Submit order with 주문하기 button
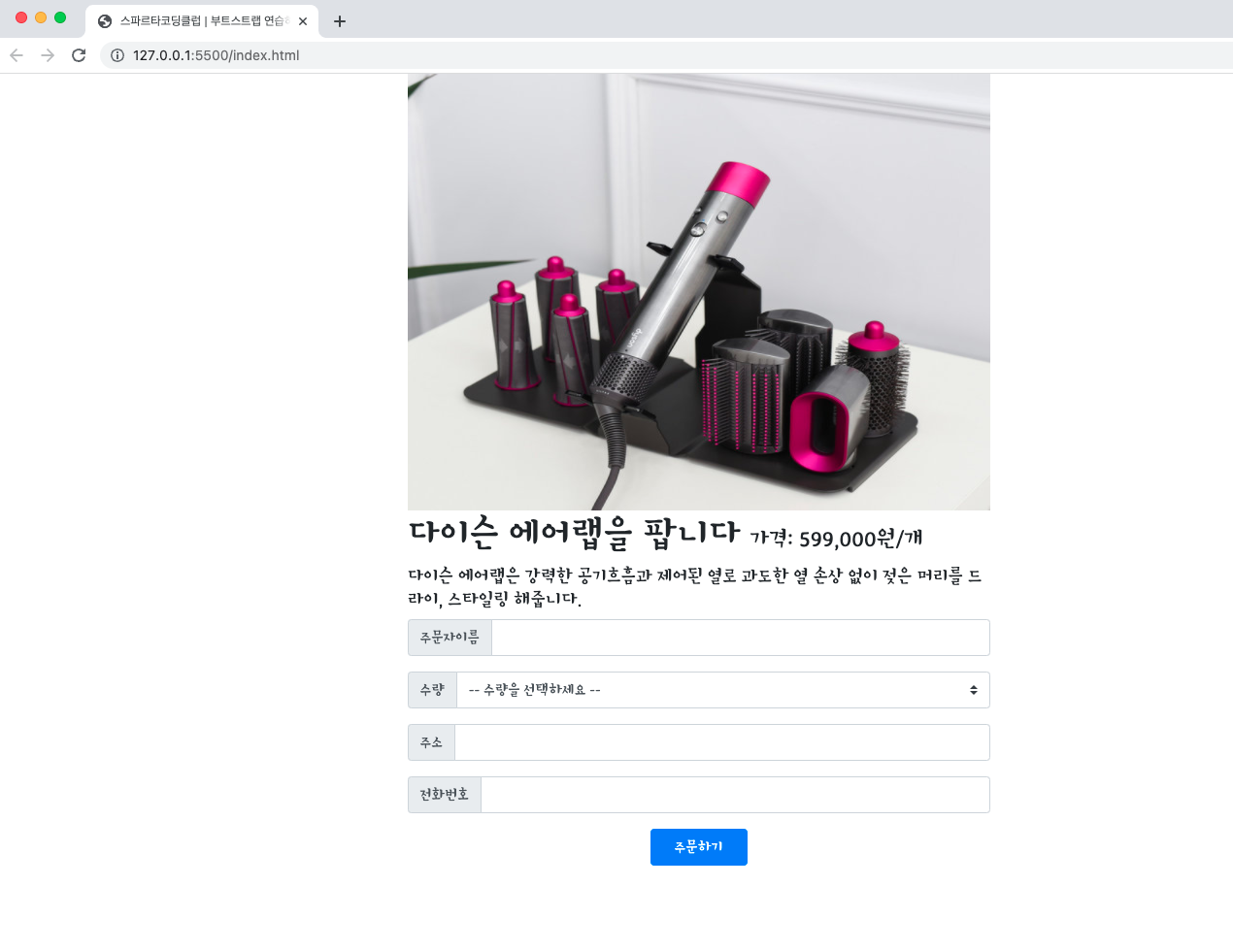 click(698, 847)
